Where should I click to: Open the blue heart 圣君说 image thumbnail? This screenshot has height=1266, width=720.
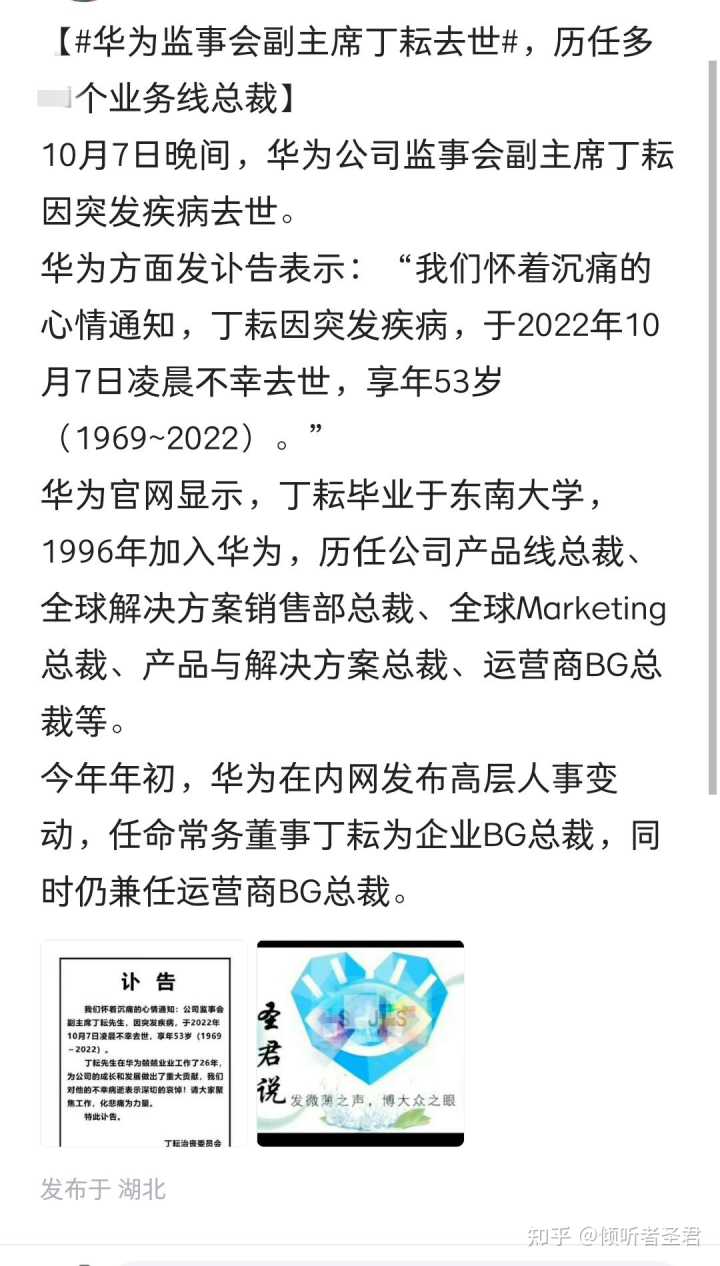click(x=360, y=1044)
